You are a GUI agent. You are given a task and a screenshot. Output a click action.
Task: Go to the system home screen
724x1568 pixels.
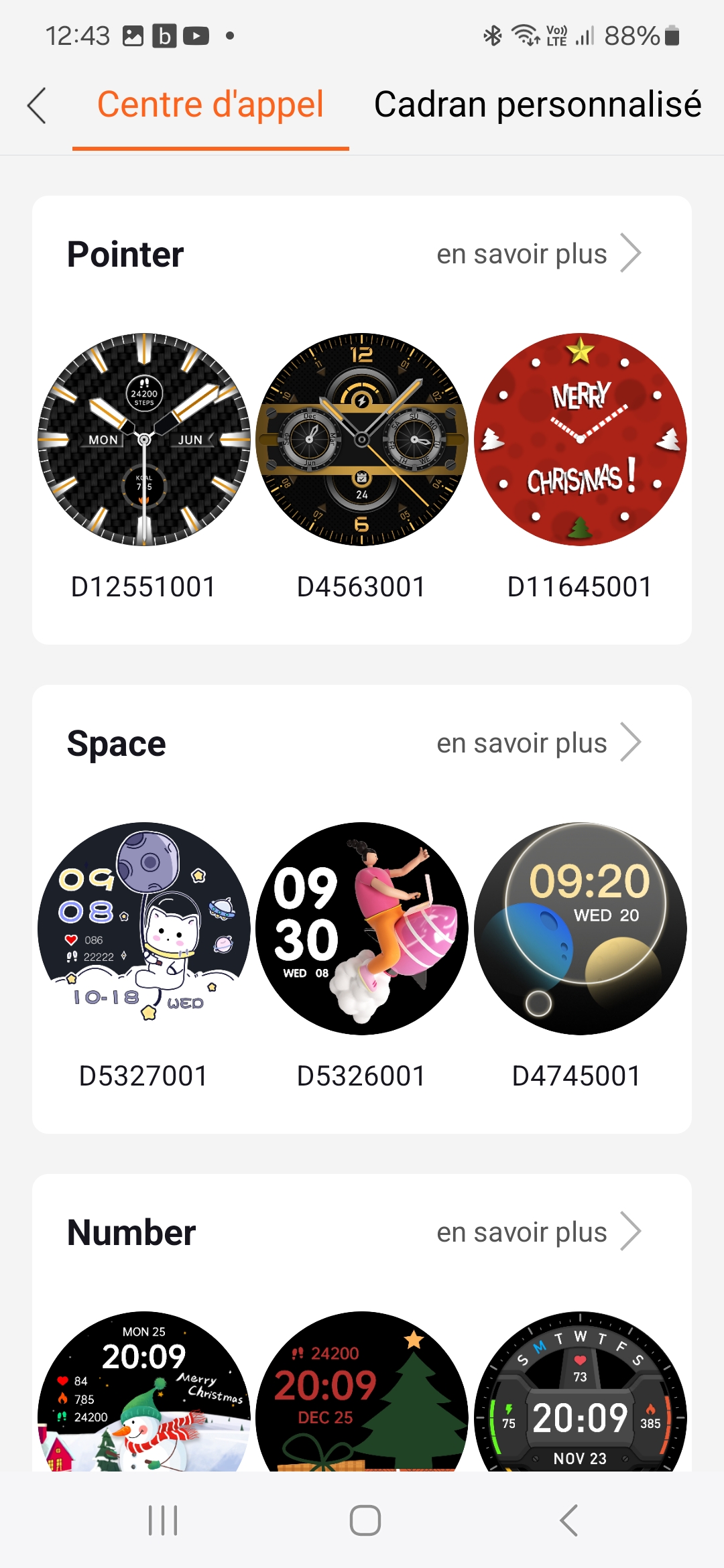pos(365,1520)
